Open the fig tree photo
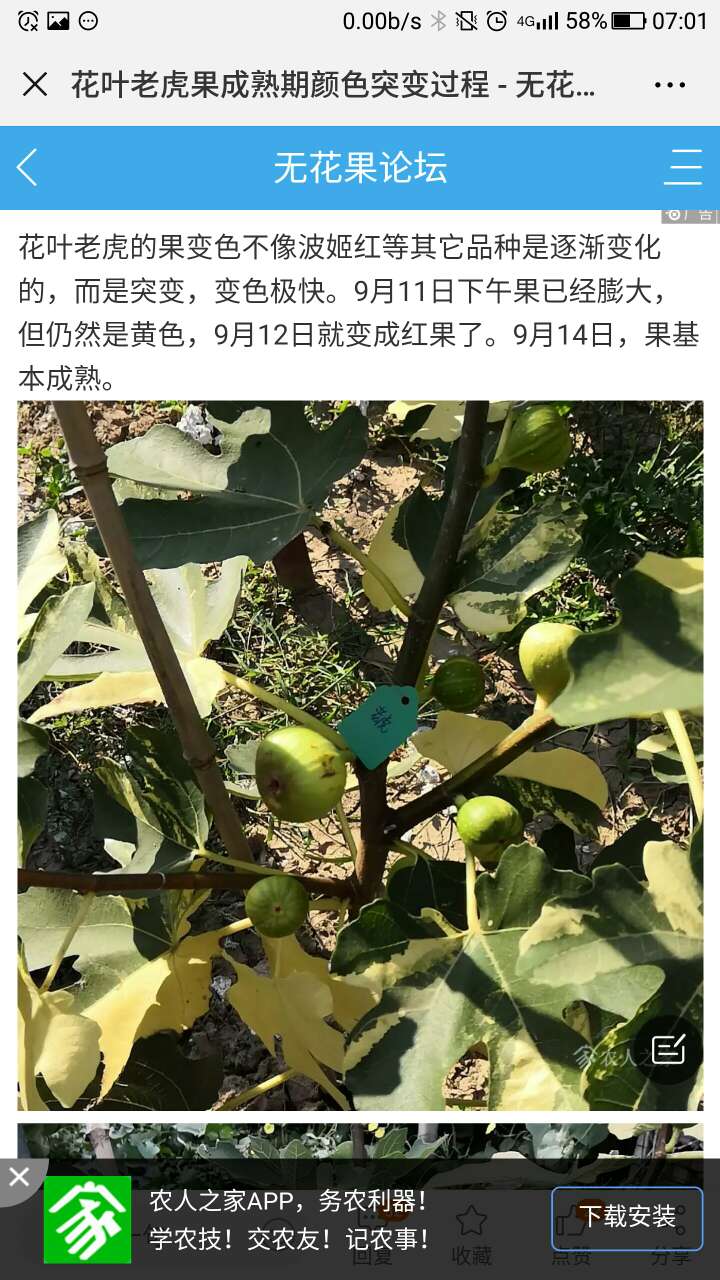 (360, 756)
